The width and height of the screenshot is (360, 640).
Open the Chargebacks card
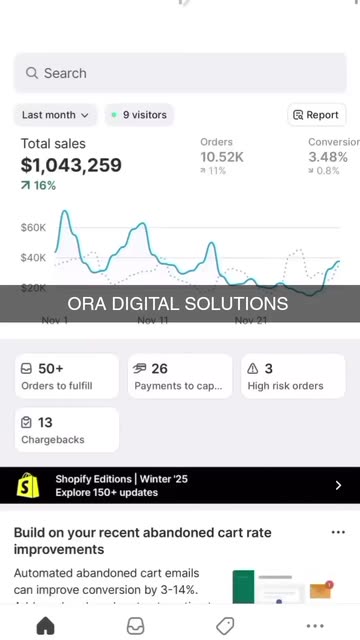[x=67, y=430]
